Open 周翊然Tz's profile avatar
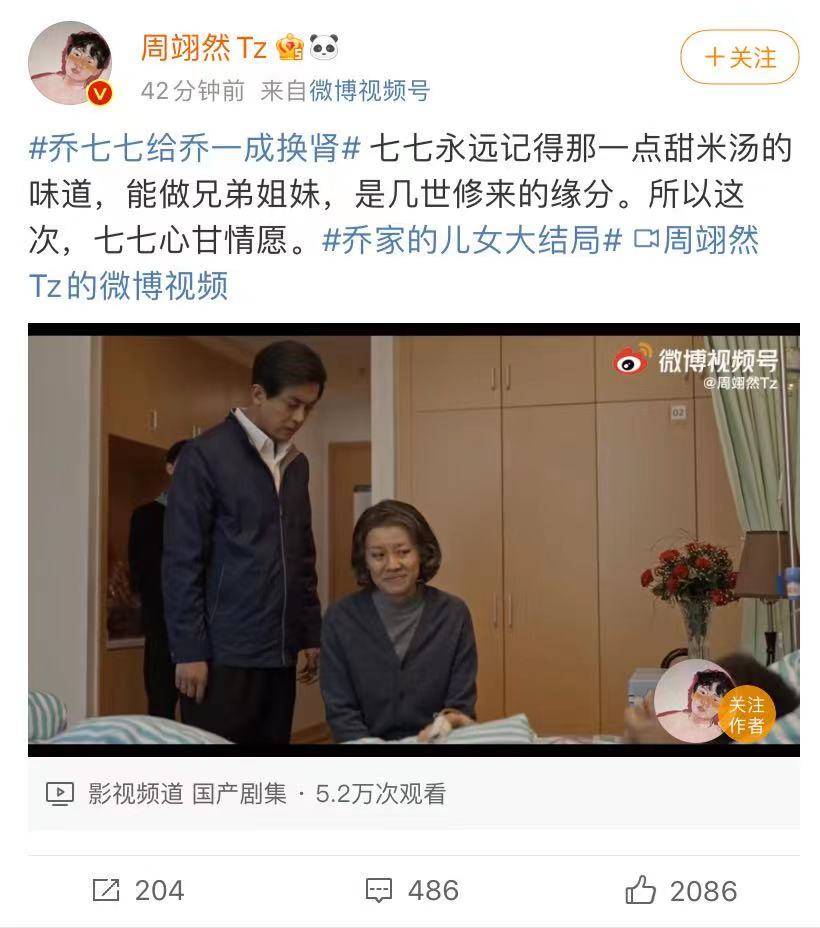The width and height of the screenshot is (820, 928). click(x=69, y=62)
